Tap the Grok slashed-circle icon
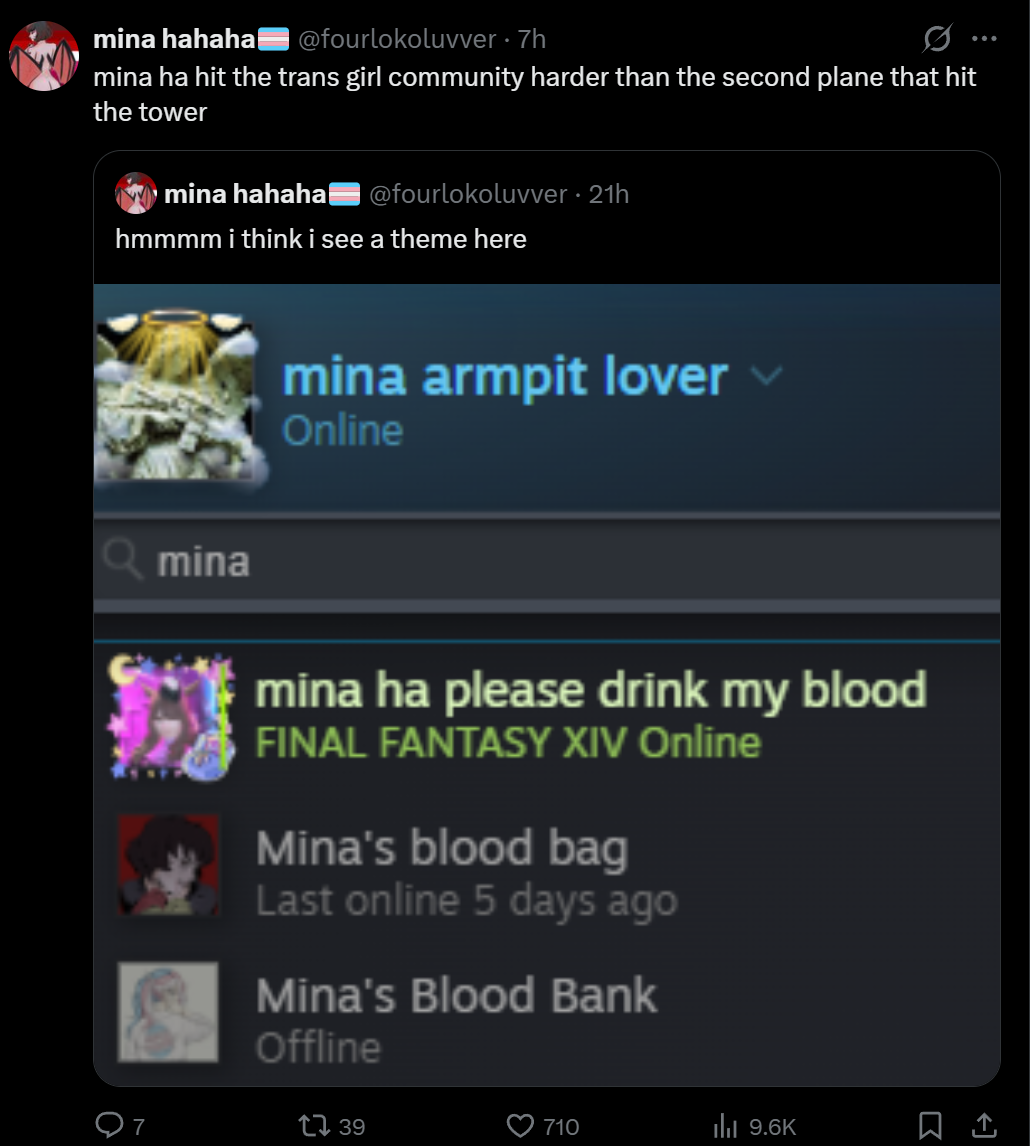Screen dimensions: 1030x1146 click(x=936, y=39)
